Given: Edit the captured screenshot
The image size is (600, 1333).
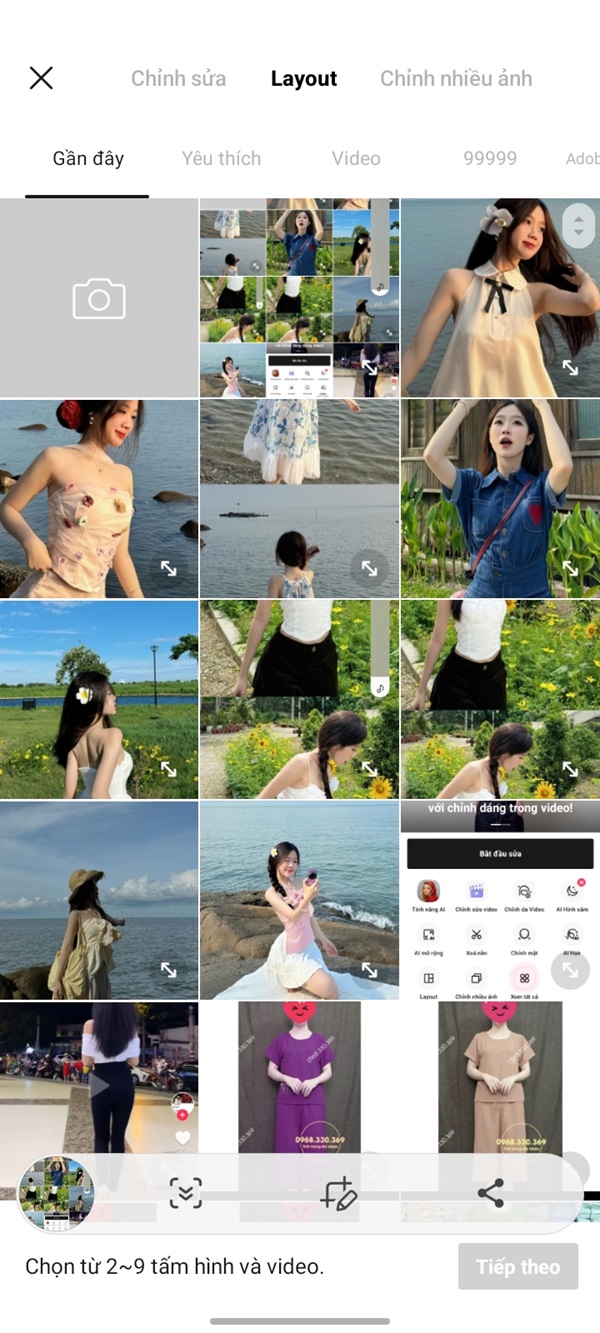Looking at the screenshot, I should 338,1192.
